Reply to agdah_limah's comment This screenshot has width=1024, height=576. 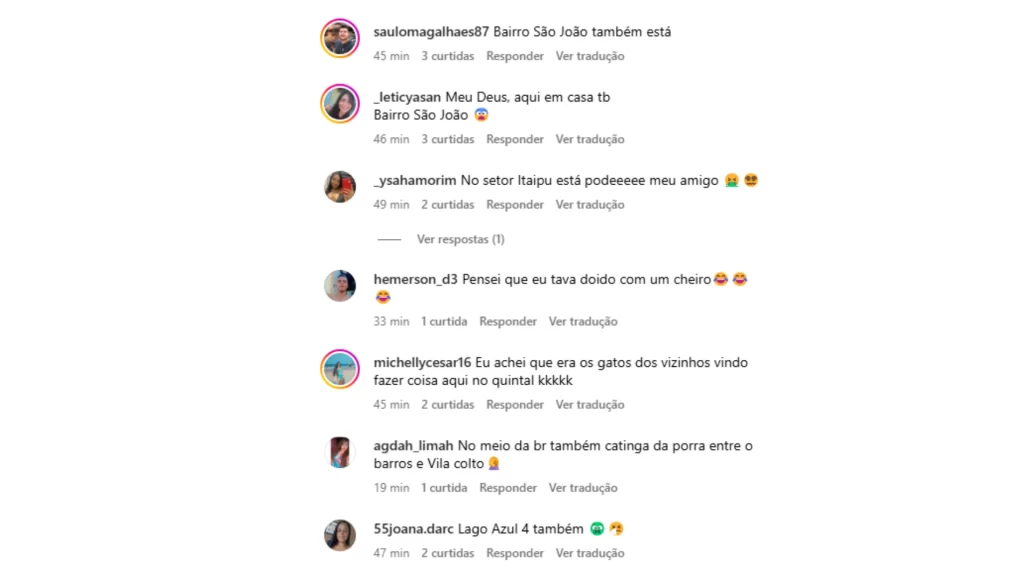[508, 488]
